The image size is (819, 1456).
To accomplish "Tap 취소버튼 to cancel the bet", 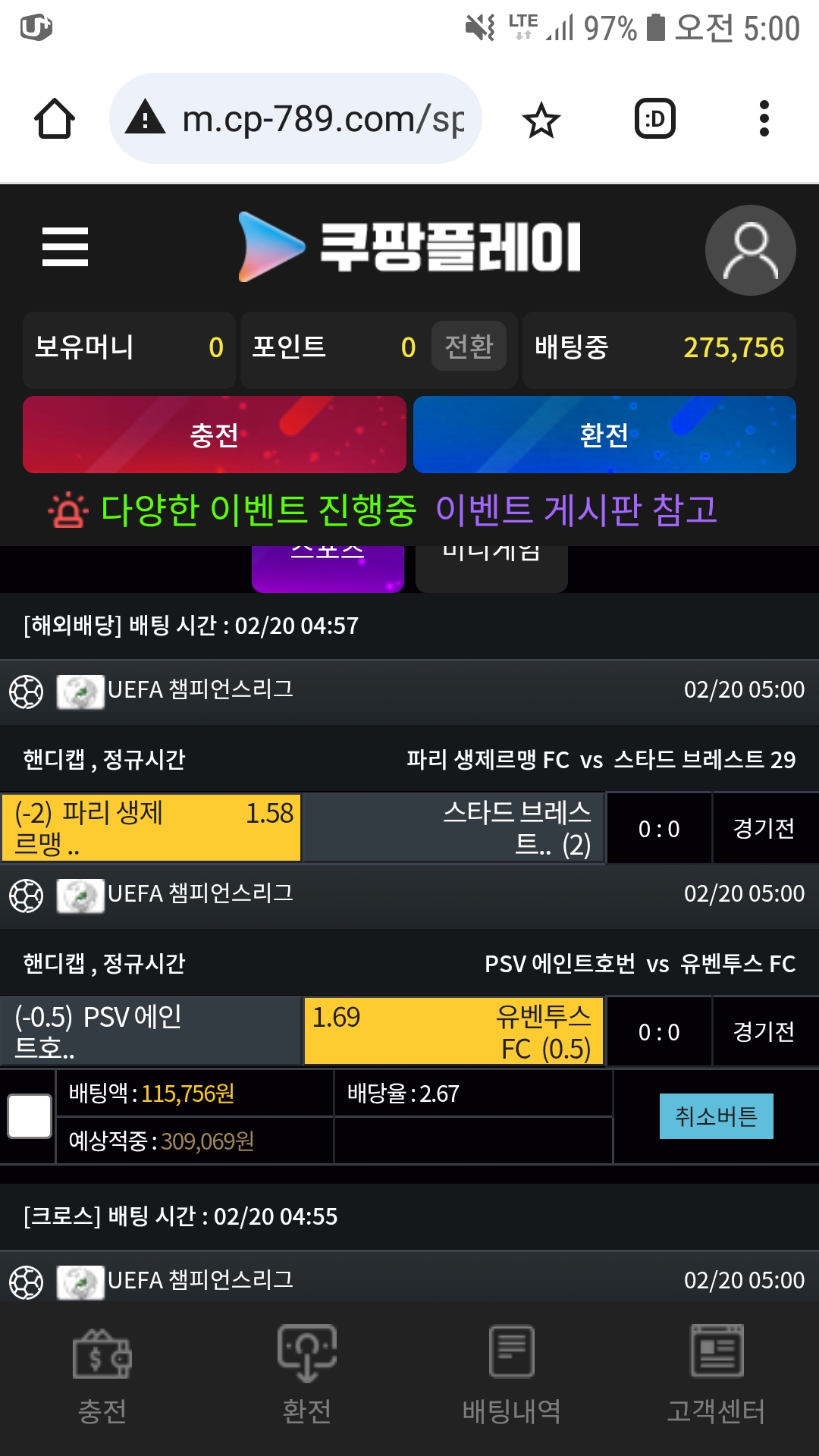I will point(716,1116).
